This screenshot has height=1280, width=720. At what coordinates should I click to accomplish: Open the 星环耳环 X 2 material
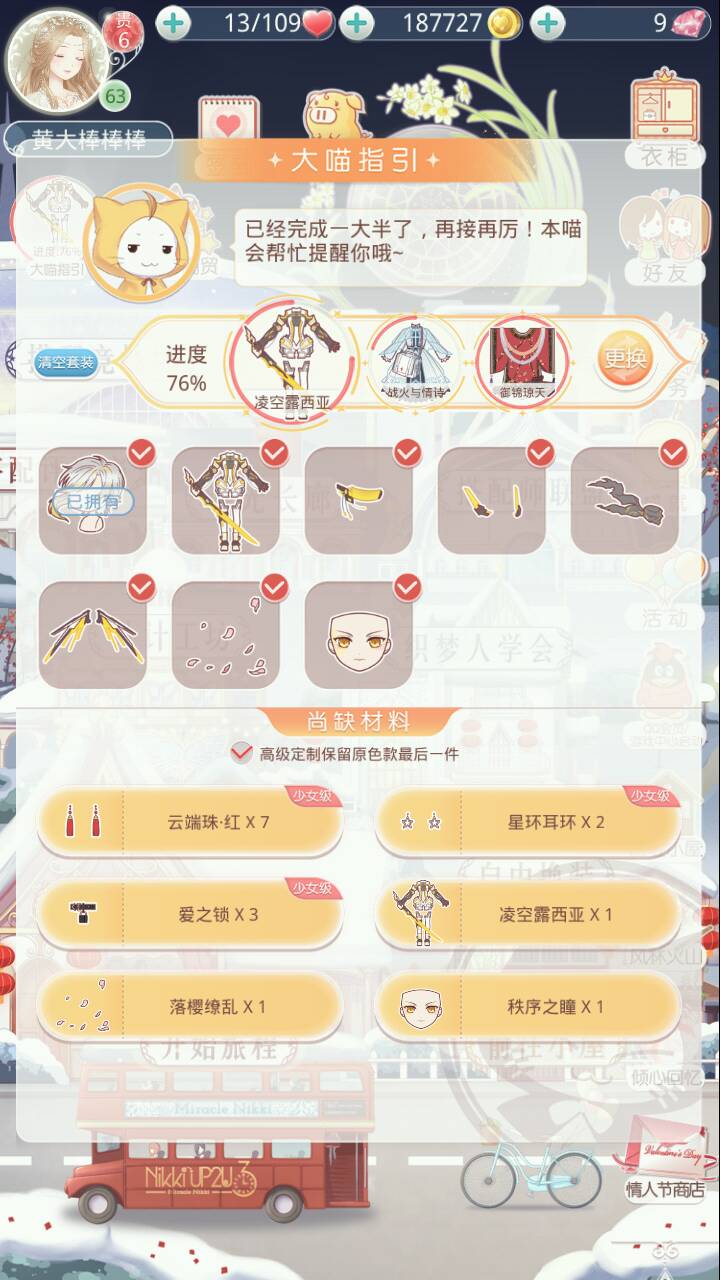tap(528, 822)
